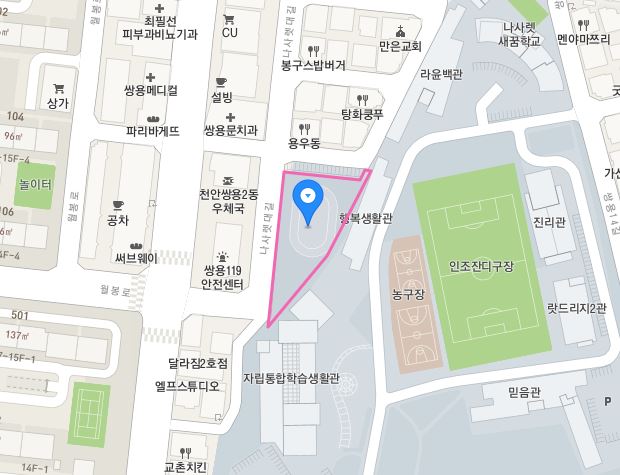Open the CU convenience store place
The height and width of the screenshot is (475, 620).
(229, 19)
